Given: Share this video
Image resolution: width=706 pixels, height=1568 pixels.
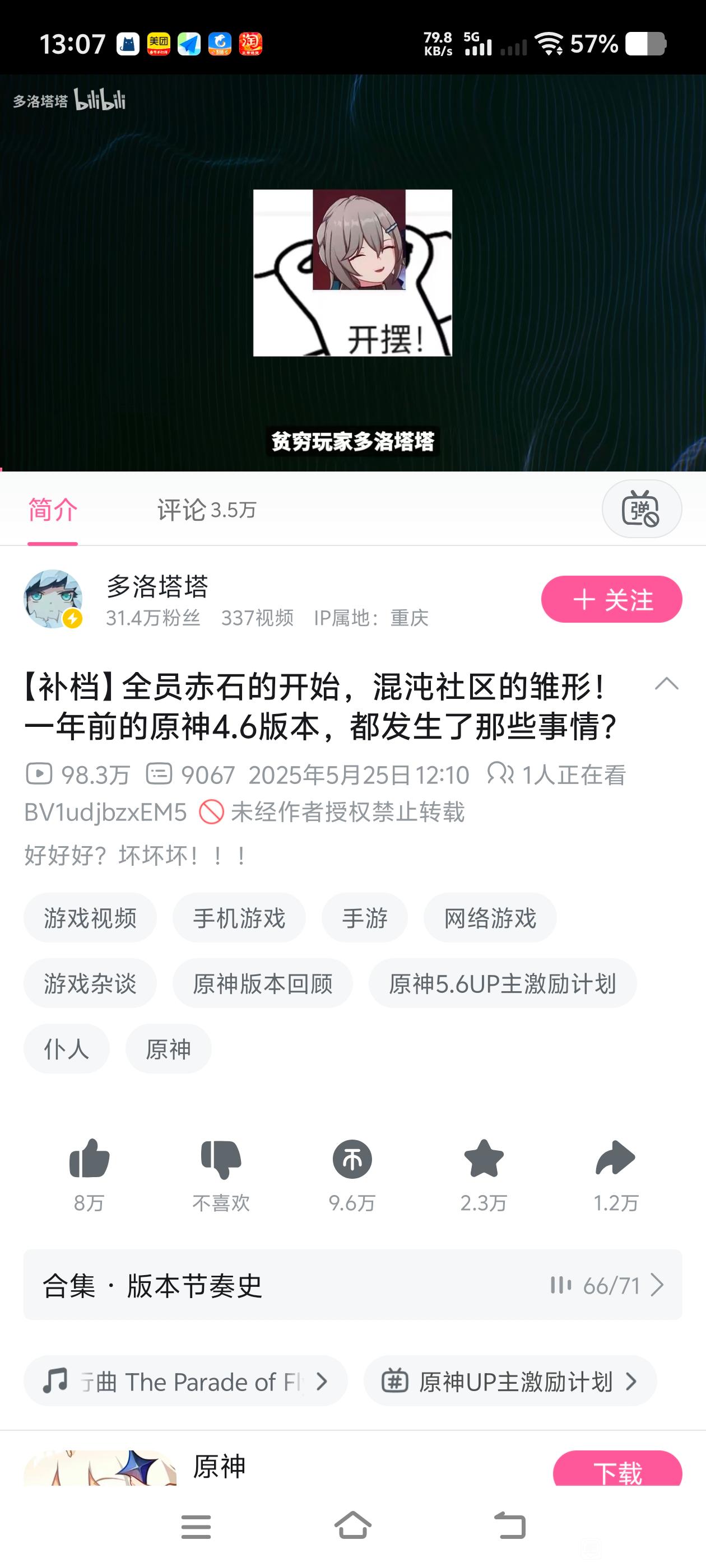Looking at the screenshot, I should [615, 1159].
